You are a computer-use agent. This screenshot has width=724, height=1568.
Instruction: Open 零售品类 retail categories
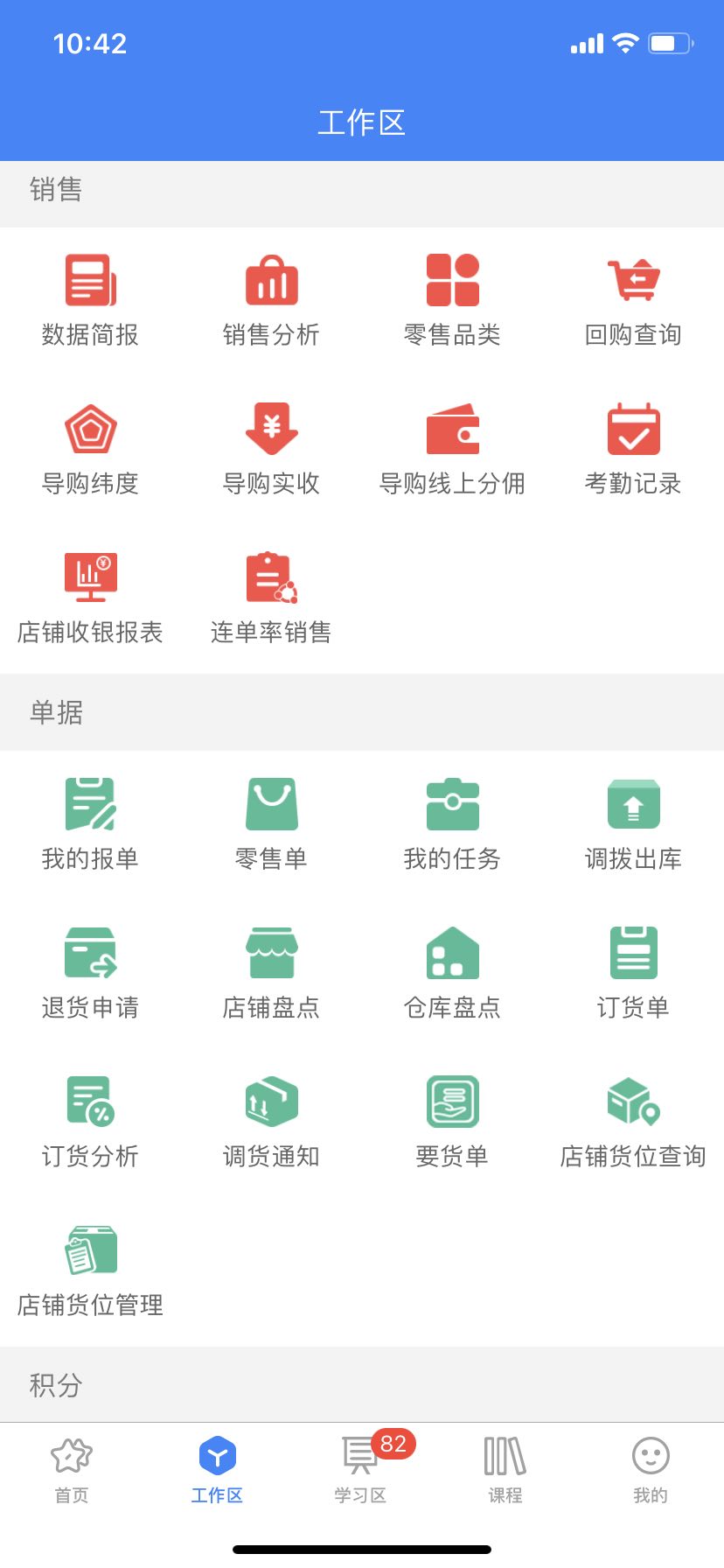coord(452,298)
